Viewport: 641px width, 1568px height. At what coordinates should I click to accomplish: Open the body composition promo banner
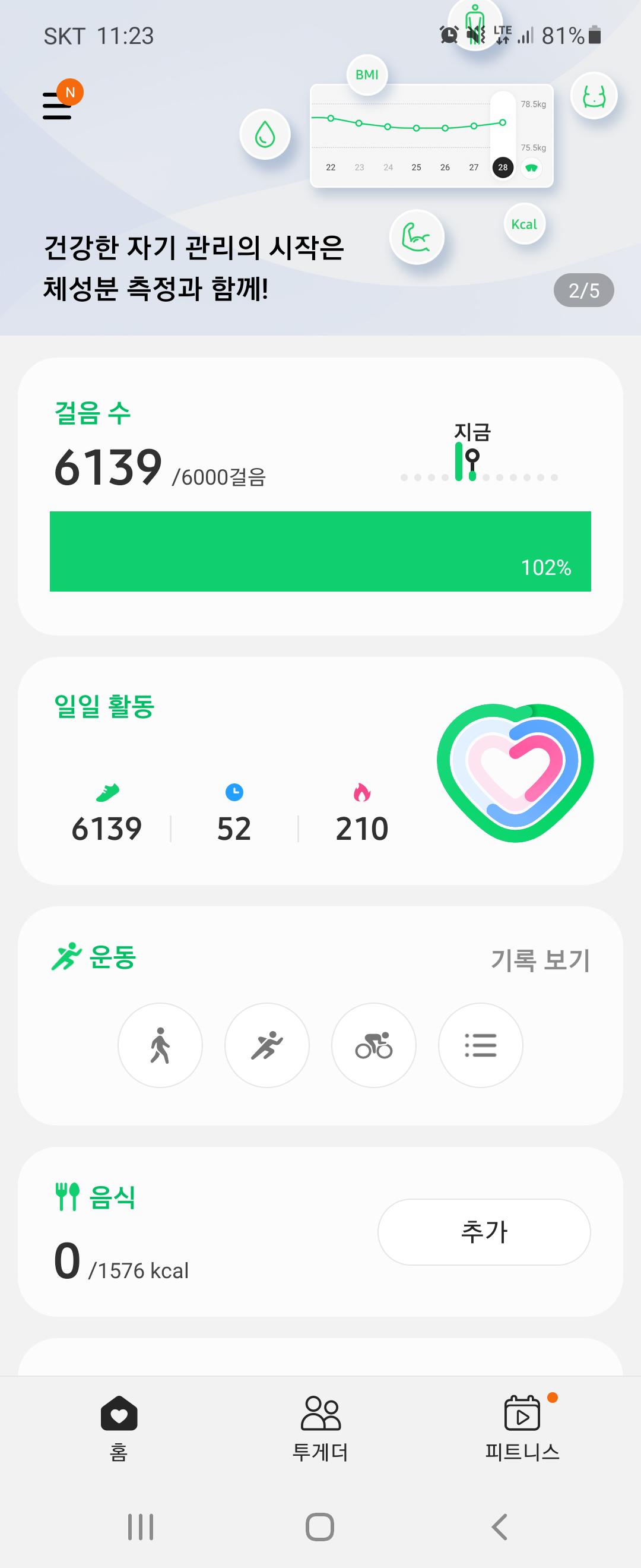pos(195,267)
